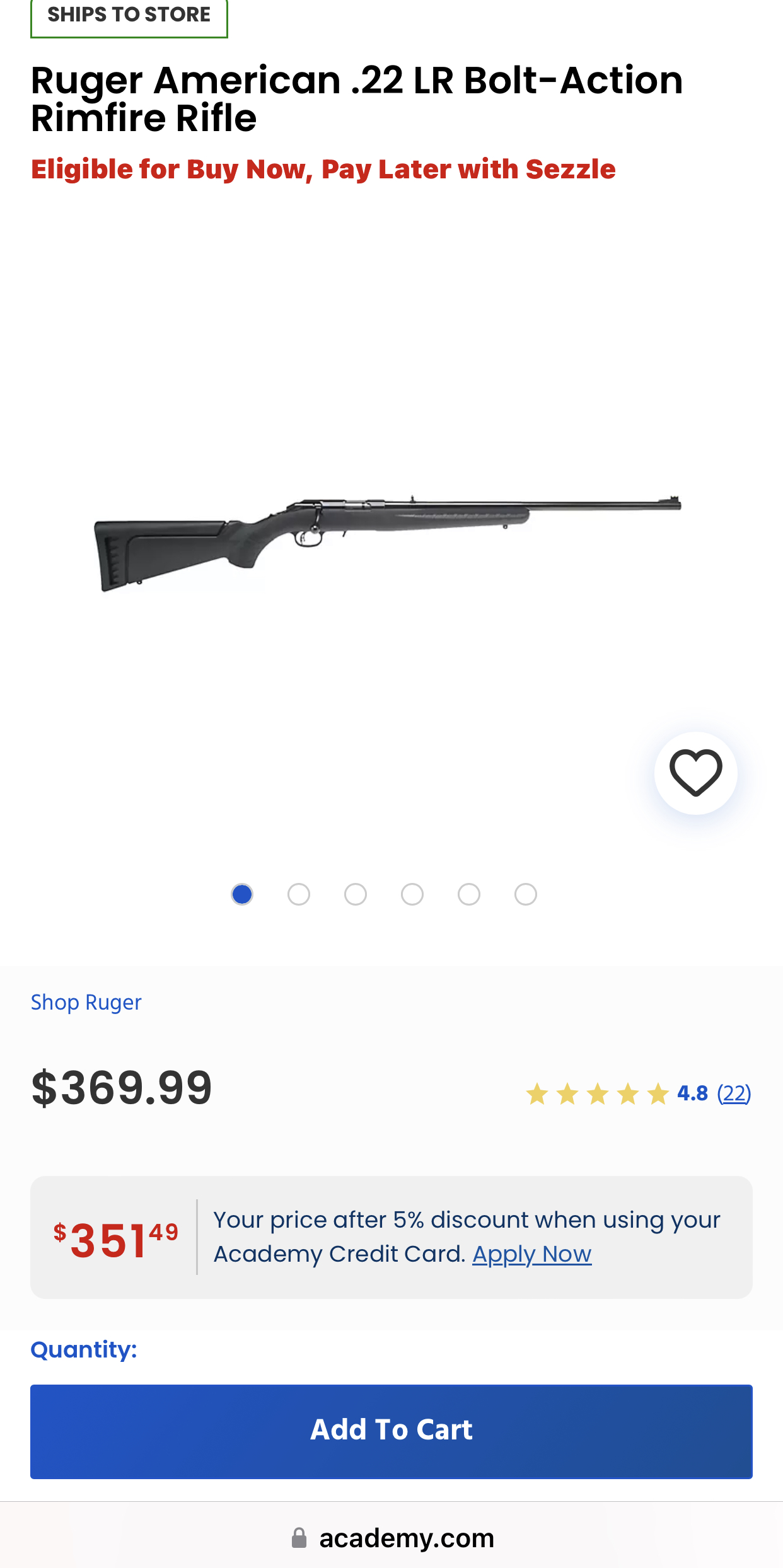Jump to the sixth product image dot
This screenshot has height=1568, width=783.
click(526, 894)
